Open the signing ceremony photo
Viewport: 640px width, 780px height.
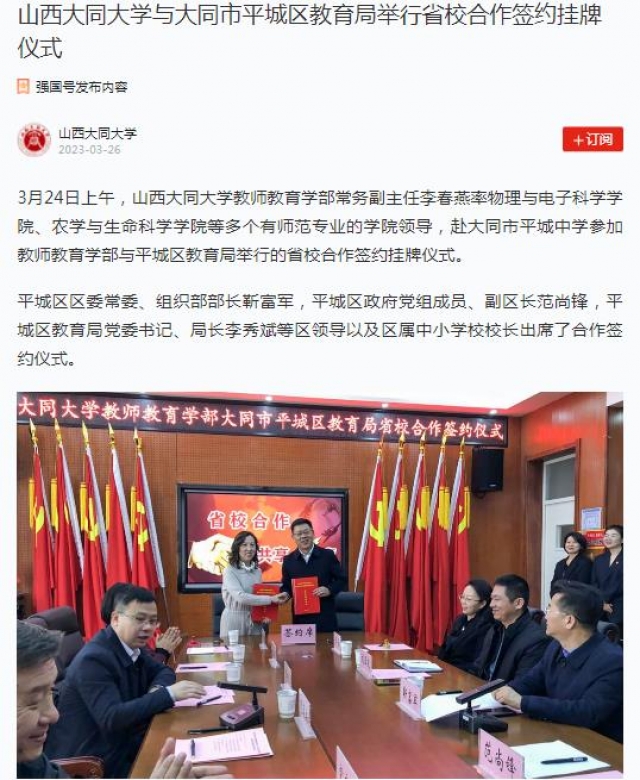[x=320, y=585]
